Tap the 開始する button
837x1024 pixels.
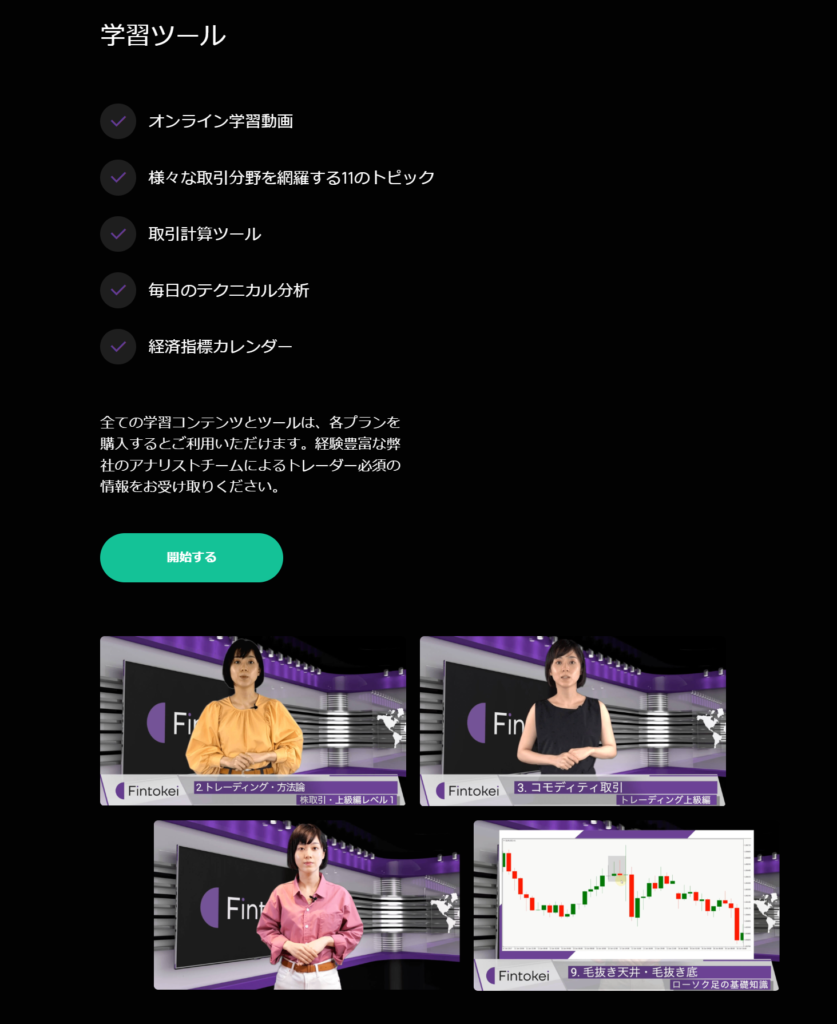coord(191,557)
